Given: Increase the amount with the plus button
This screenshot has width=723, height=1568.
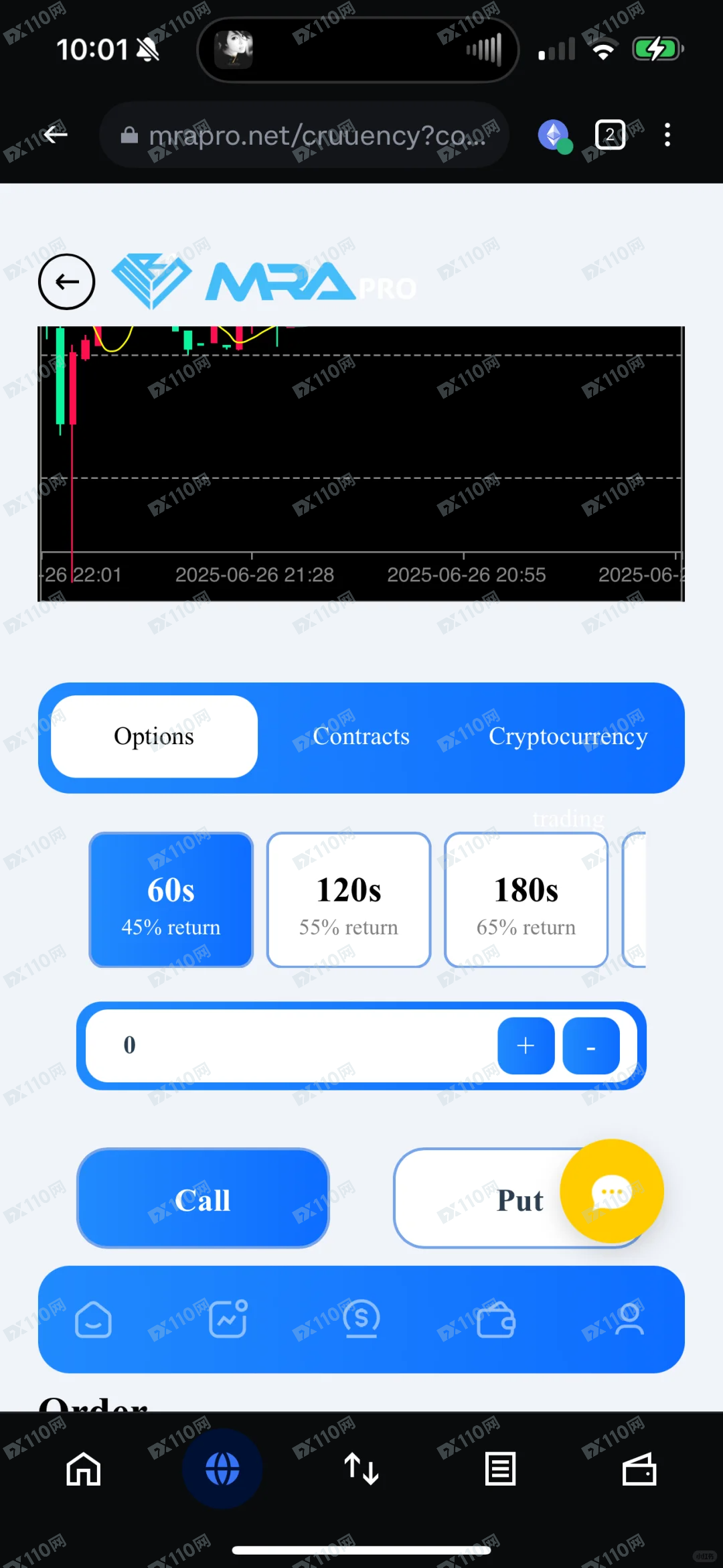Looking at the screenshot, I should (526, 1046).
